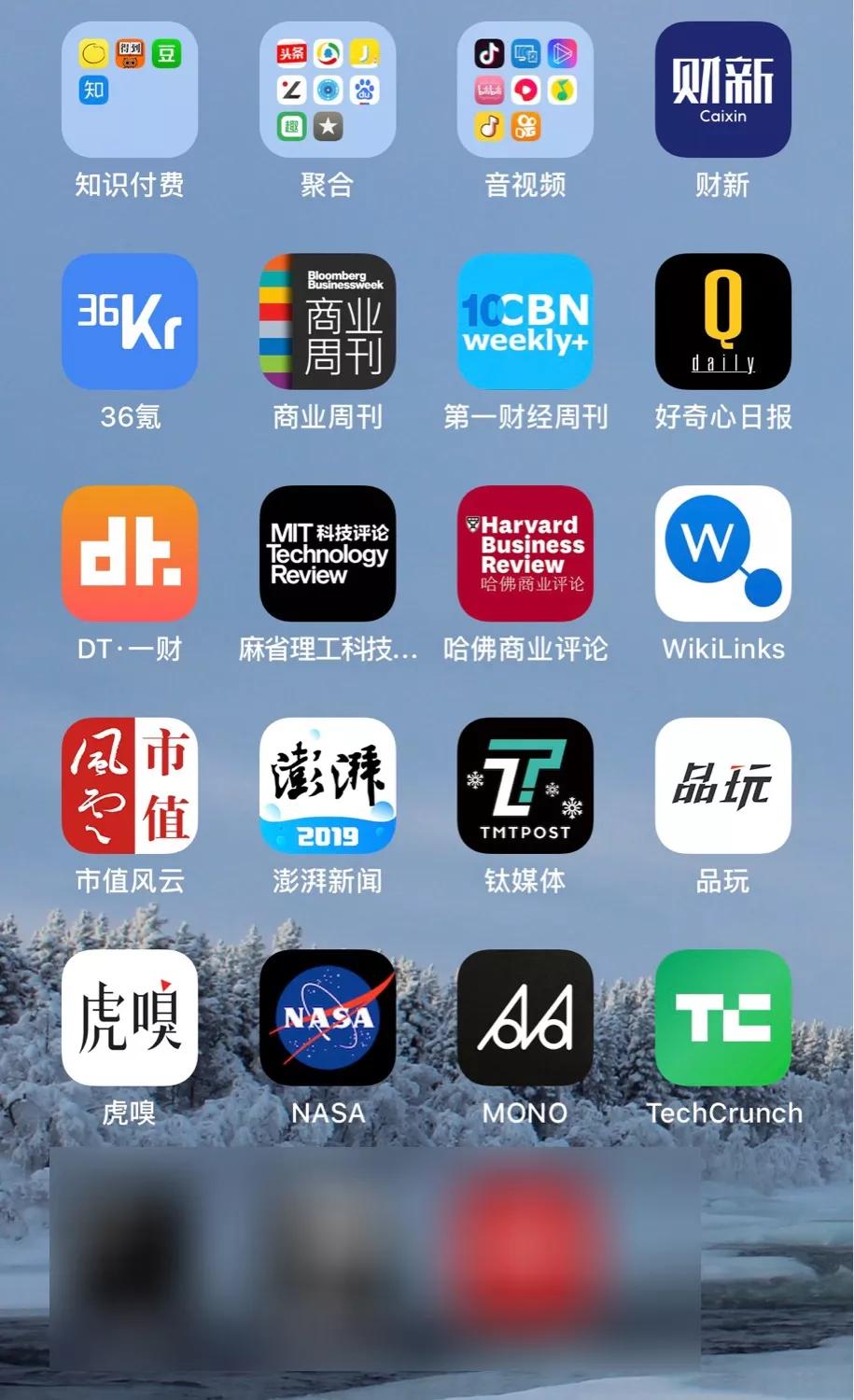
Task: Open the 聚合 folder
Action: 328,90
